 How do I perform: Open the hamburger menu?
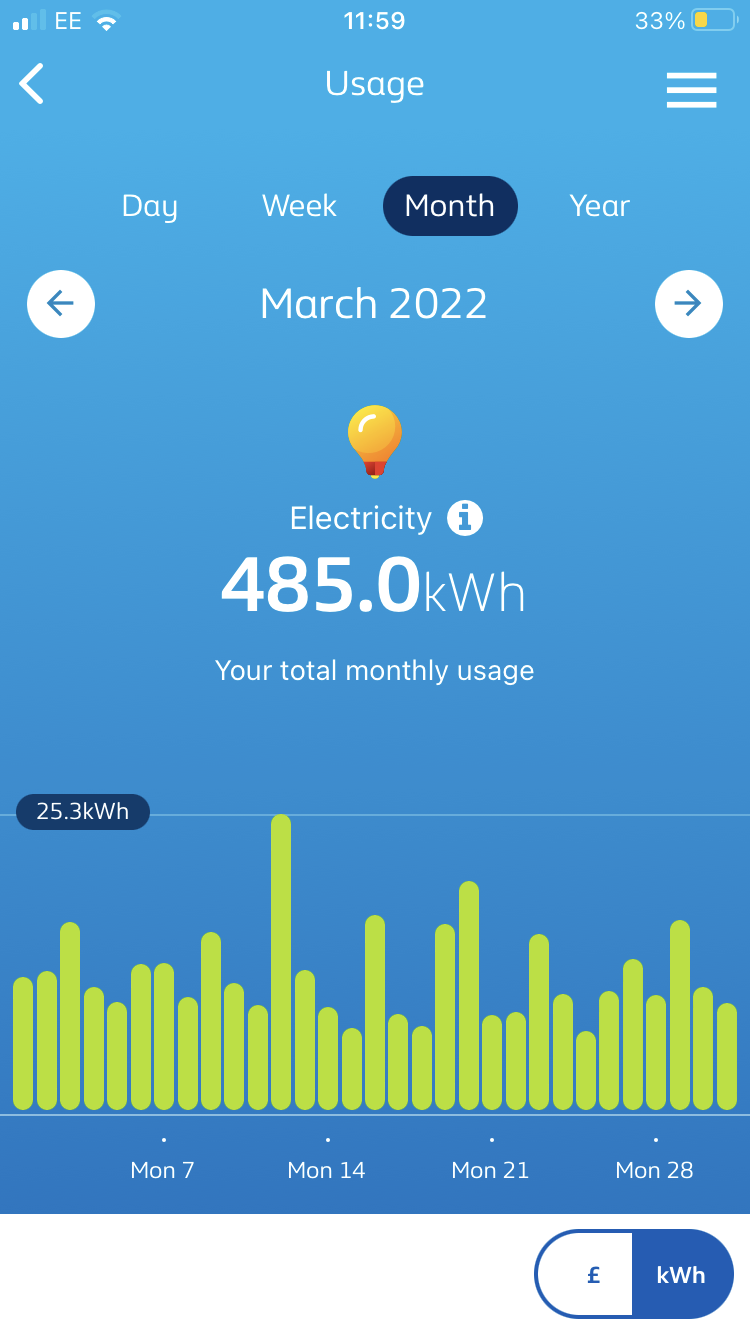[692, 90]
